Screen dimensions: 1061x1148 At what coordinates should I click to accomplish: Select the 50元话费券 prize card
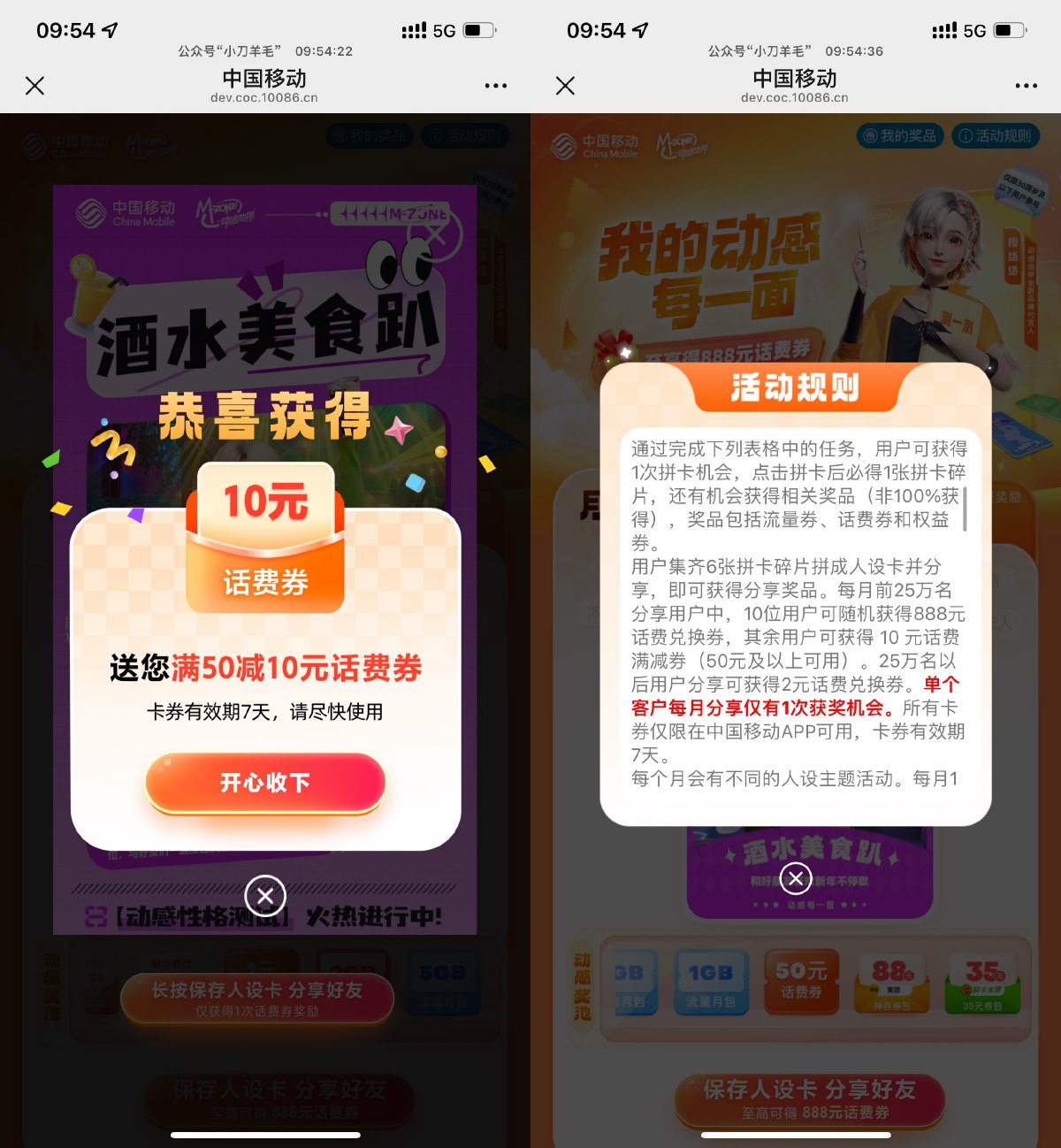[x=801, y=982]
